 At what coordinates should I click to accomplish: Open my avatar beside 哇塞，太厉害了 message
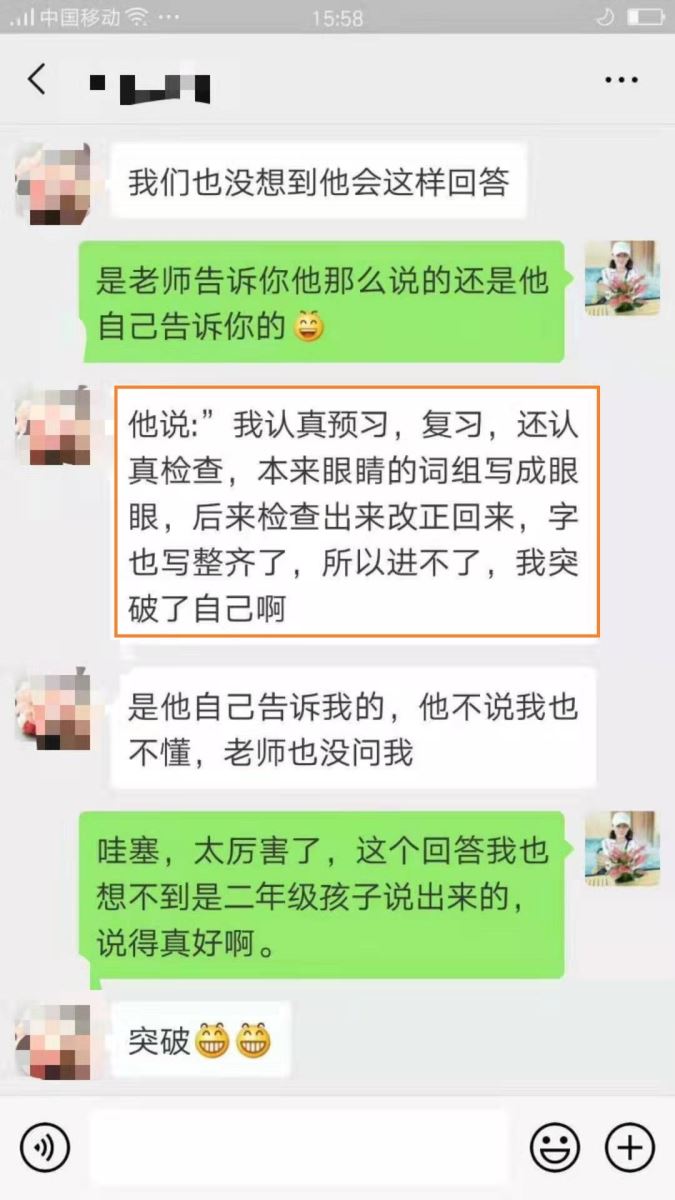(x=621, y=848)
